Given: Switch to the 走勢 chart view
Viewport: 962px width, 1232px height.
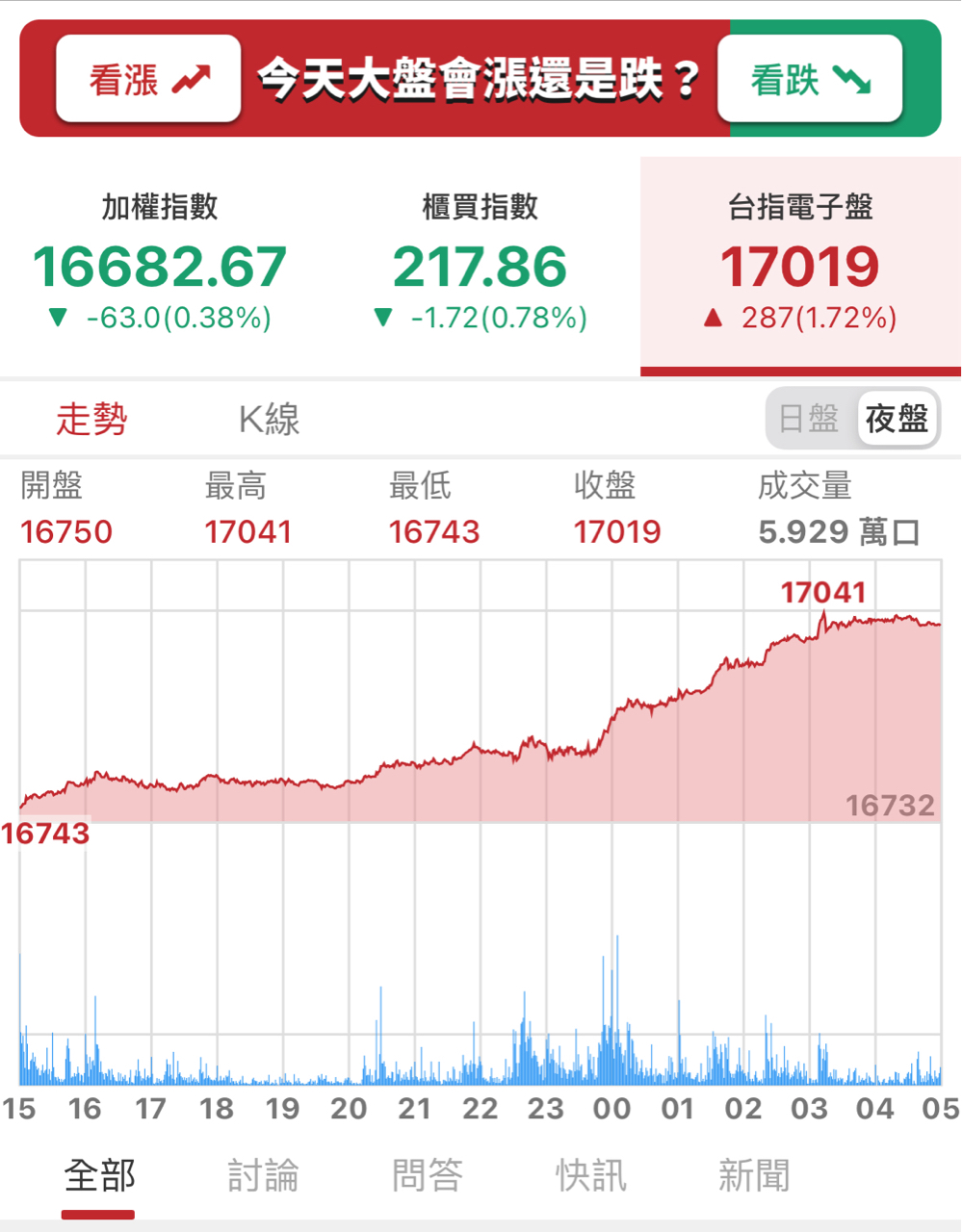Looking at the screenshot, I should [x=91, y=419].
